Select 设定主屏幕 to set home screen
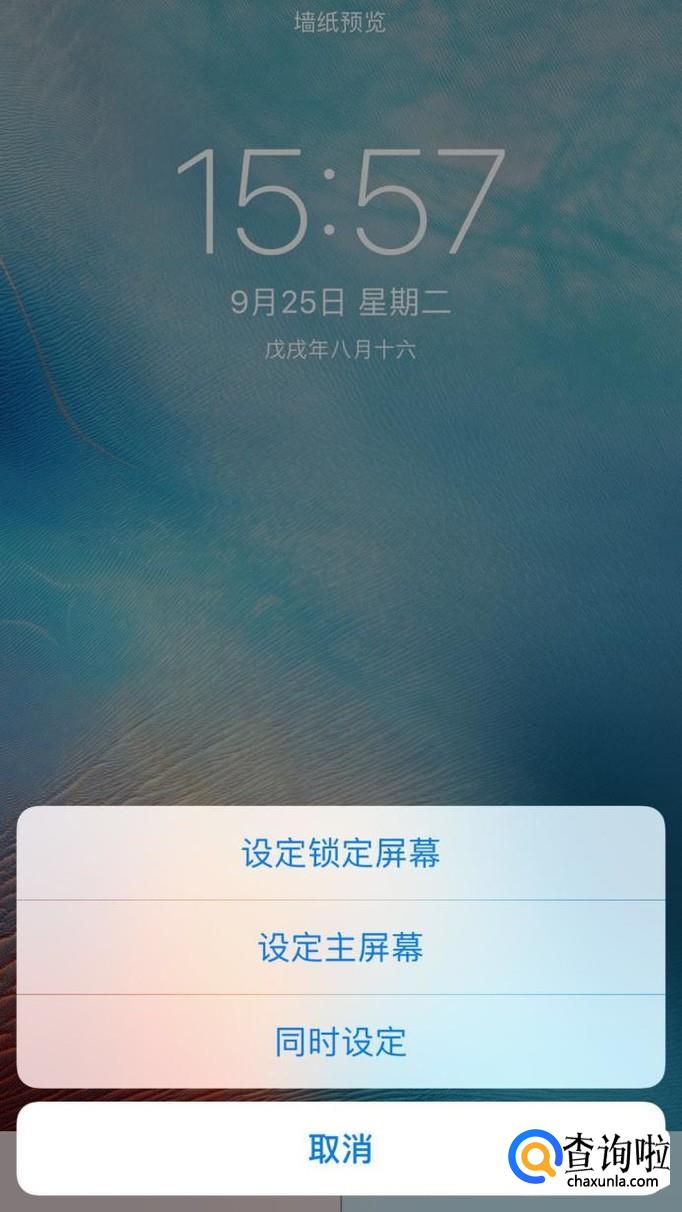The height and width of the screenshot is (1212, 682). 340,947
